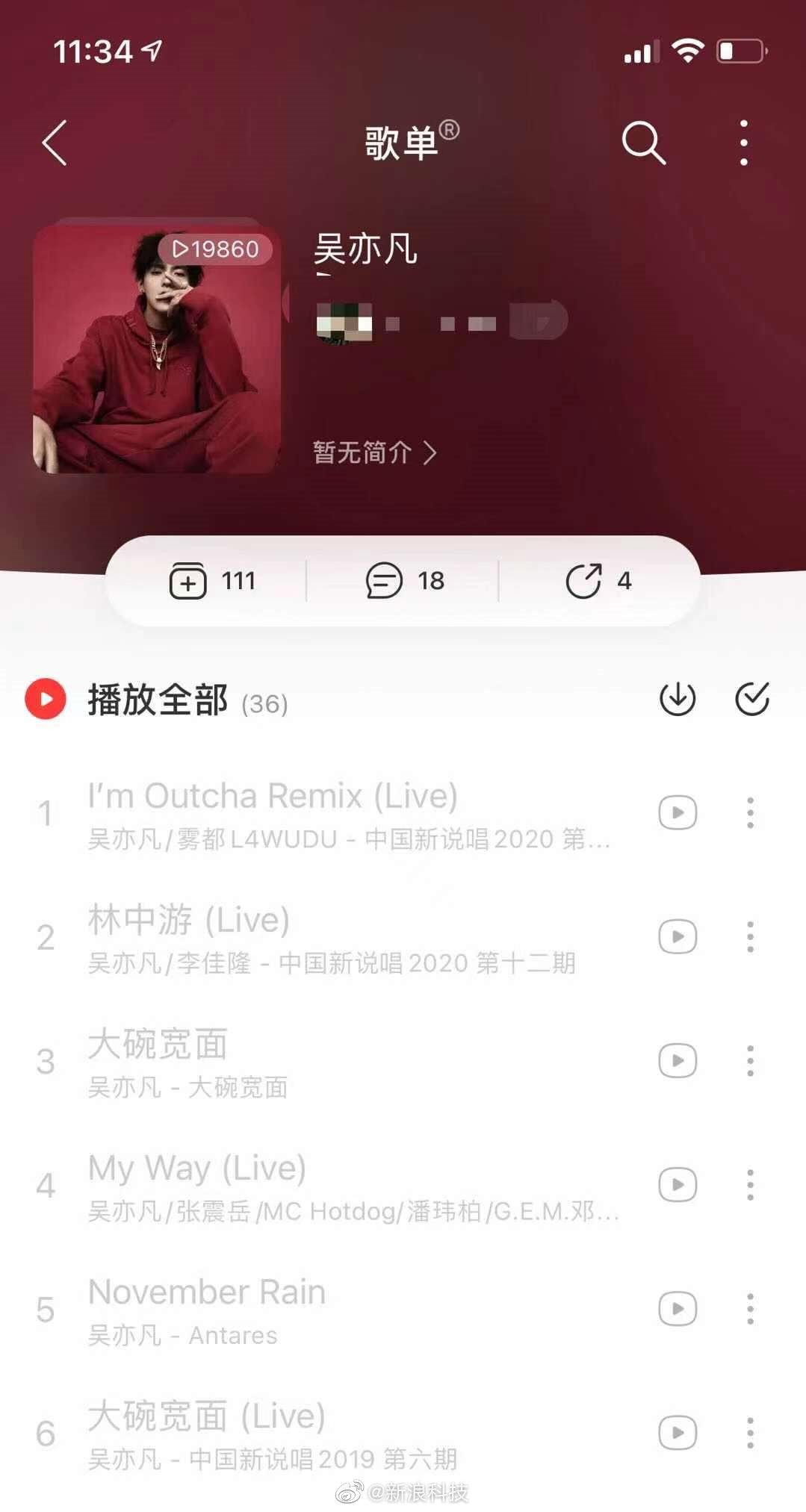Viewport: 806px width, 1512px height.
Task: Open the playlist cover artwork
Action: [x=157, y=349]
